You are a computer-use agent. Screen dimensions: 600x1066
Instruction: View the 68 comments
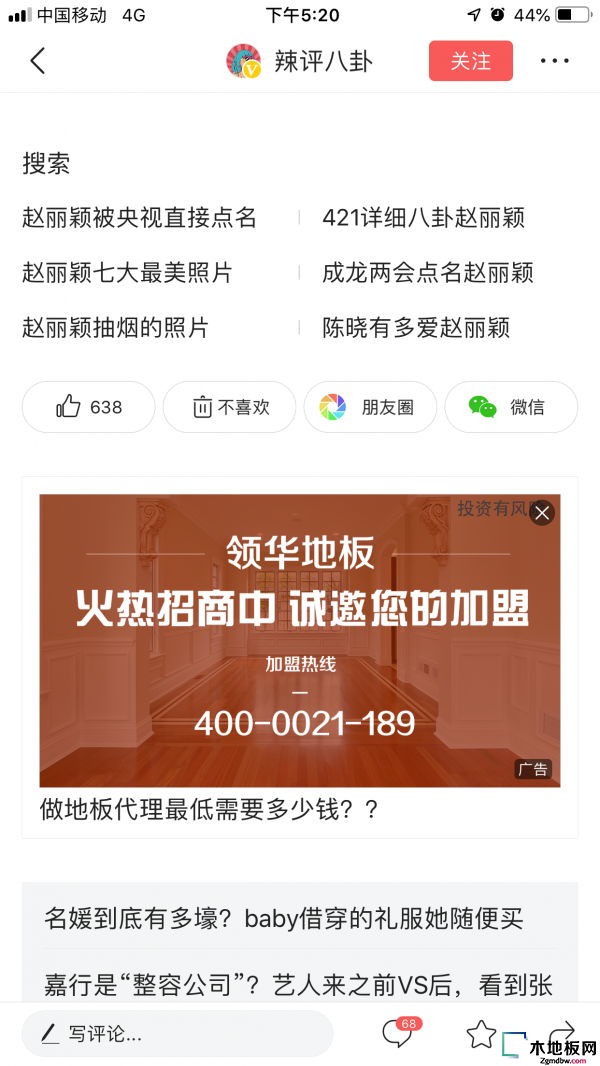398,1034
